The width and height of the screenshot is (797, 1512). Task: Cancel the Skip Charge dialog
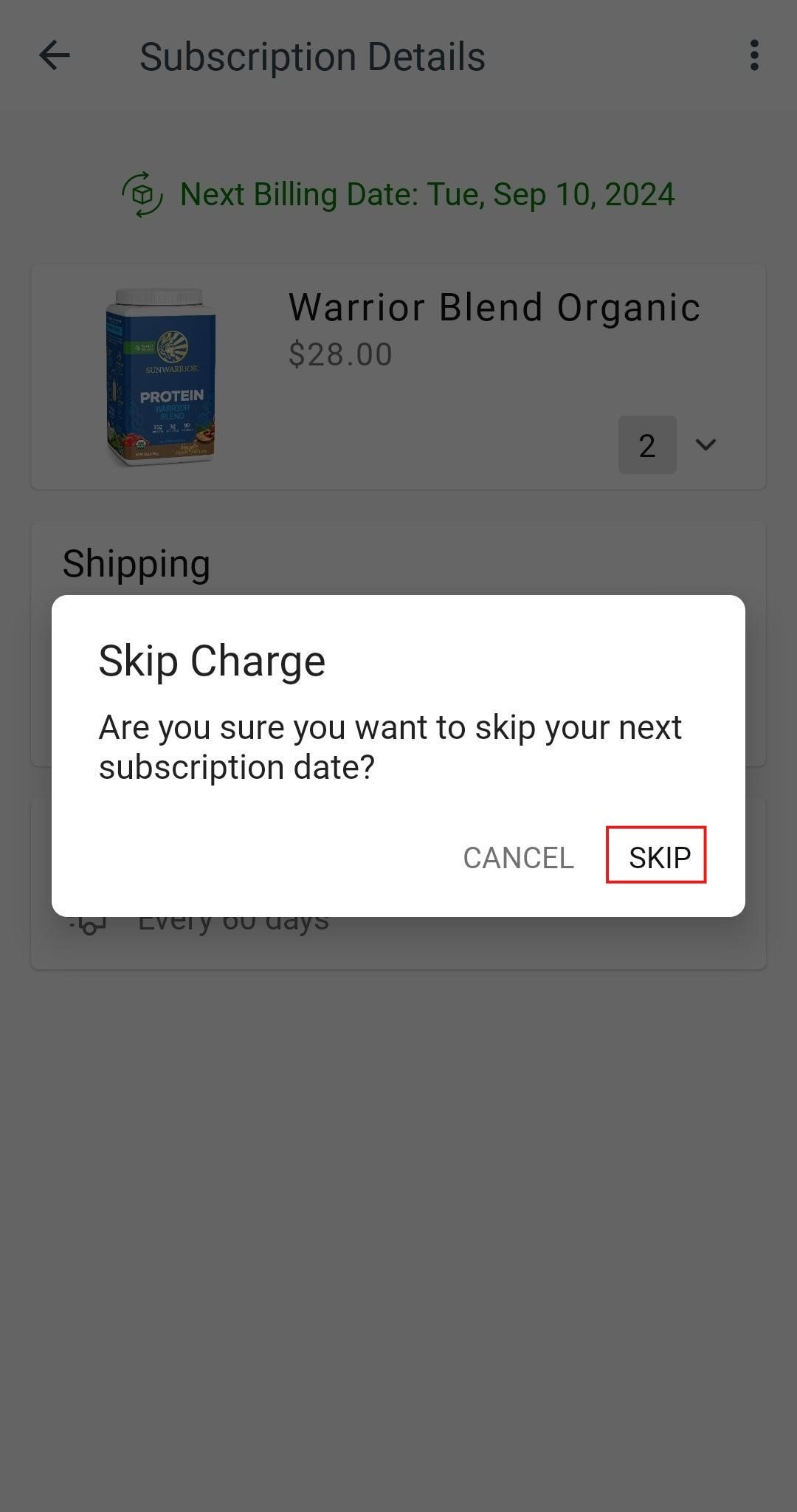(518, 858)
